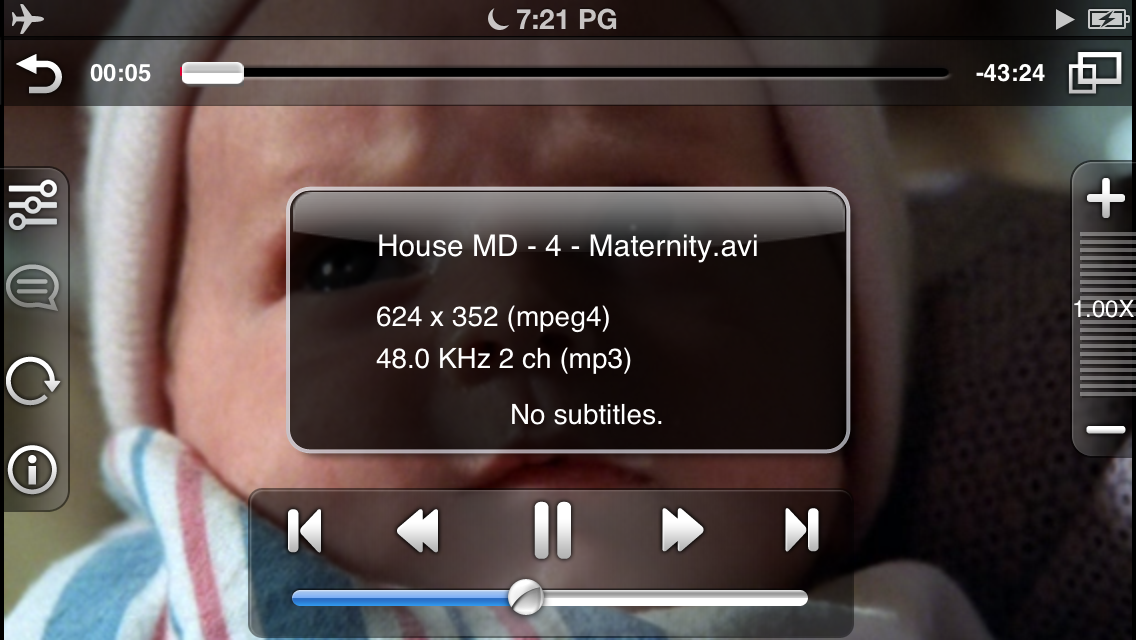Skip to the previous track
This screenshot has width=1136, height=640.
coord(304,531)
